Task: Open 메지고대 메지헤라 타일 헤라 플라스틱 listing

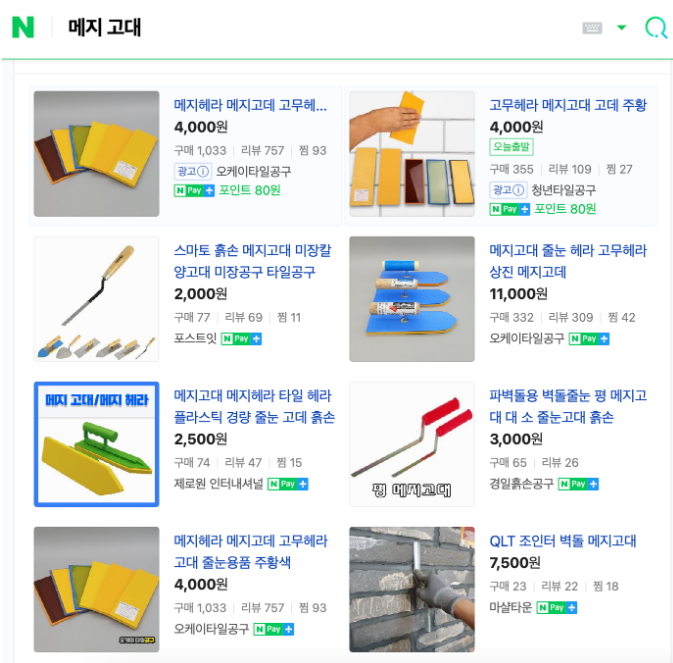Action: pos(254,406)
